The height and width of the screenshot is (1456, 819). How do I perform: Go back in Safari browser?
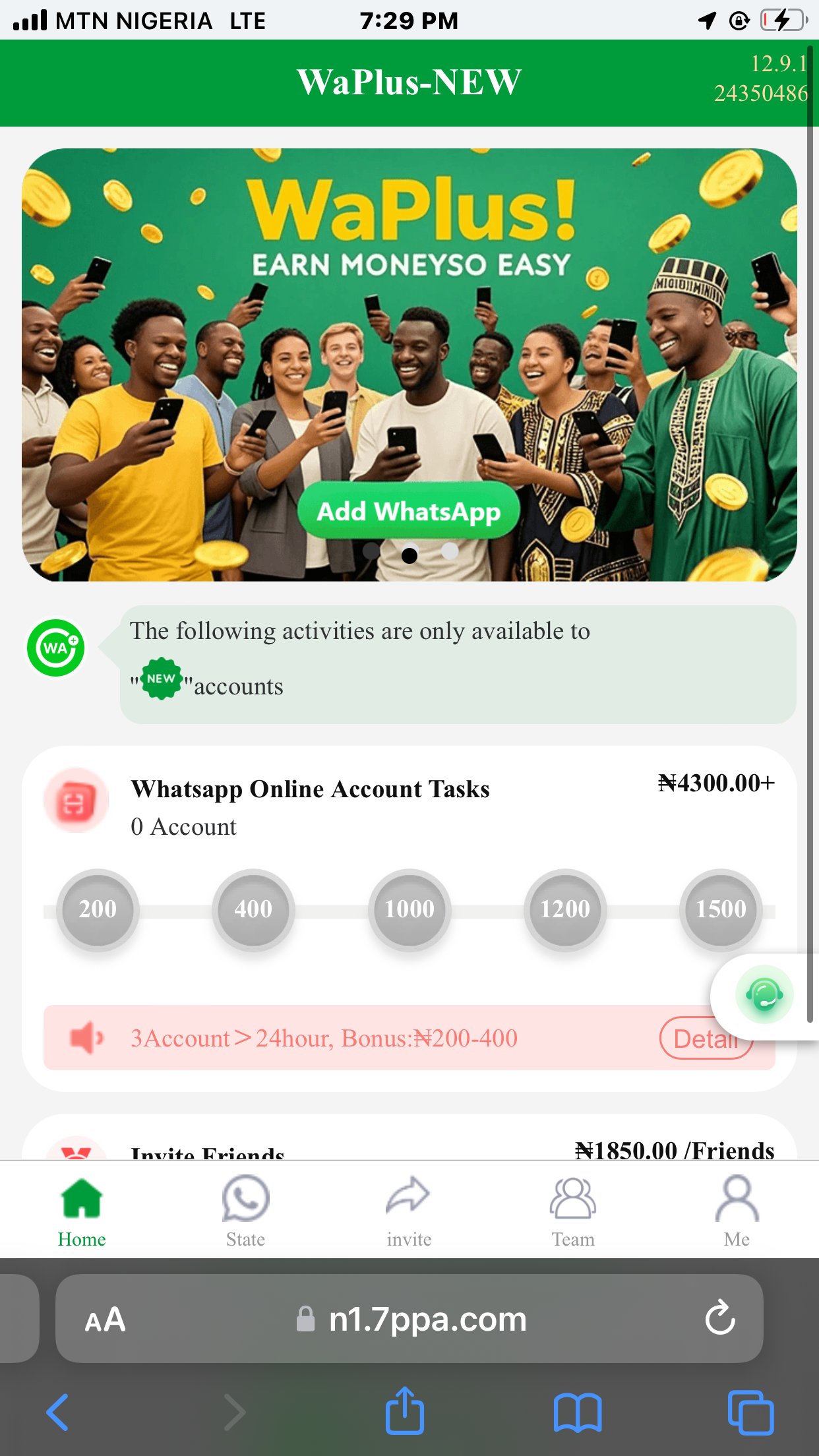[58, 1412]
